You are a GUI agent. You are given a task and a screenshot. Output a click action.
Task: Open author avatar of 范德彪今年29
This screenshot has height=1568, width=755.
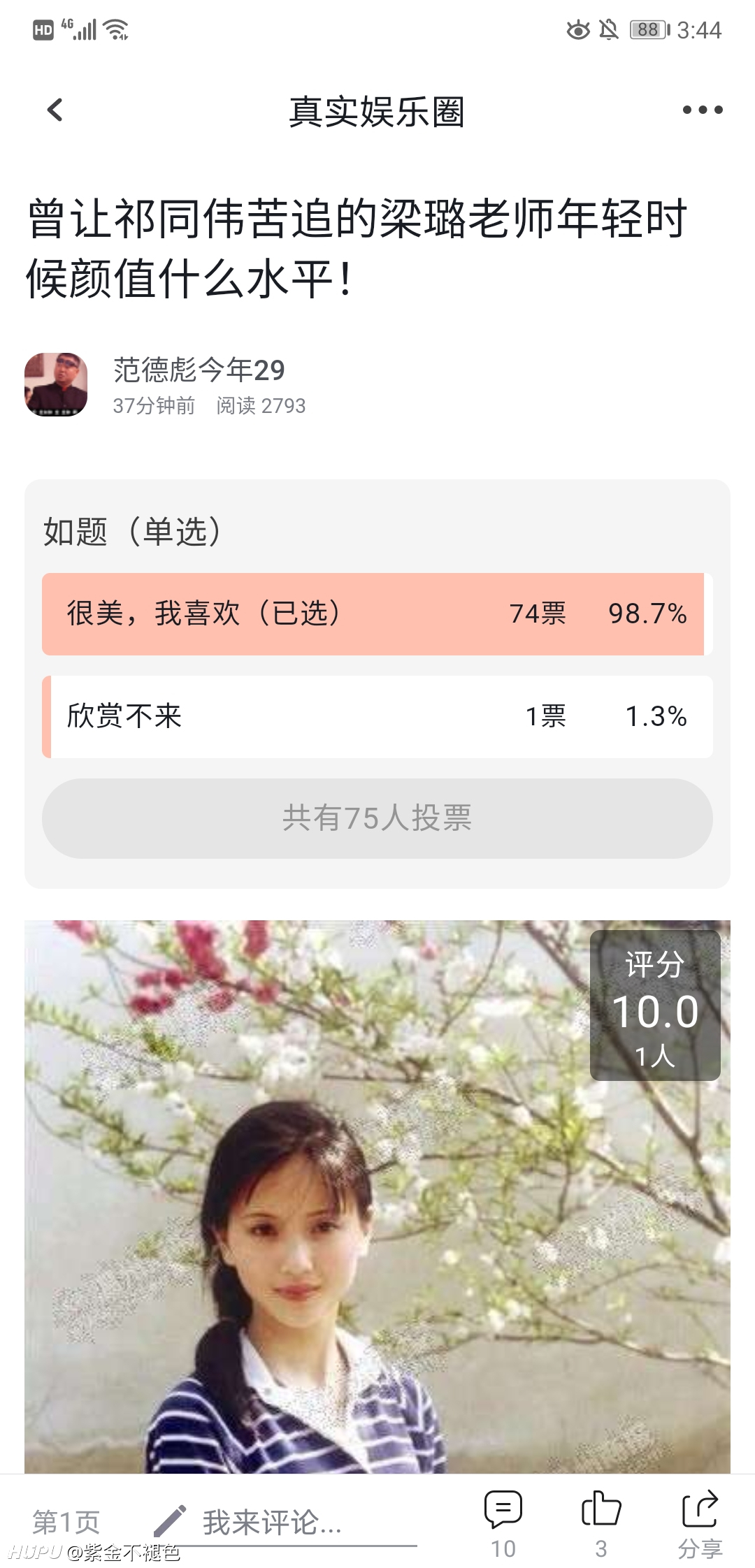56,384
